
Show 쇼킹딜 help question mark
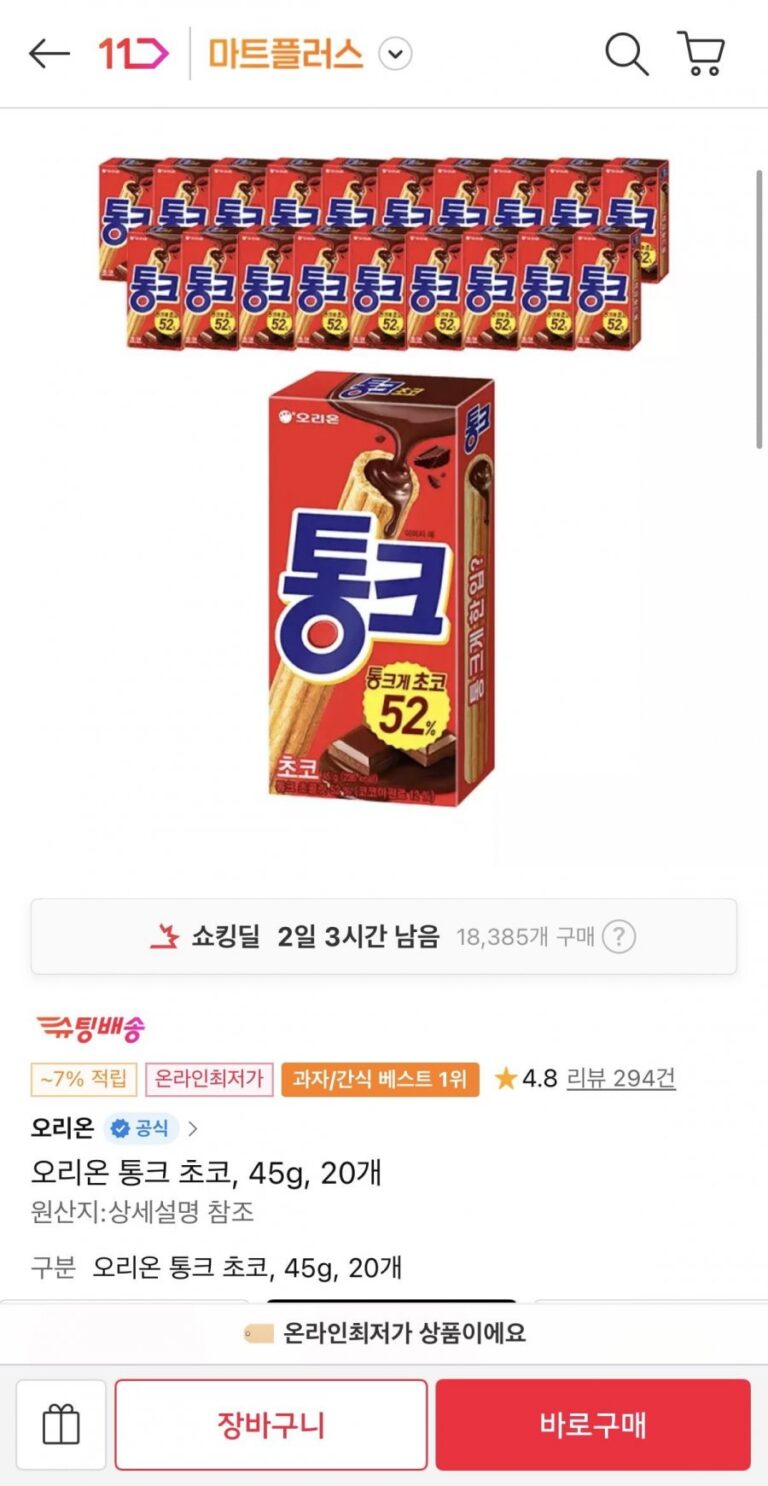tap(619, 937)
